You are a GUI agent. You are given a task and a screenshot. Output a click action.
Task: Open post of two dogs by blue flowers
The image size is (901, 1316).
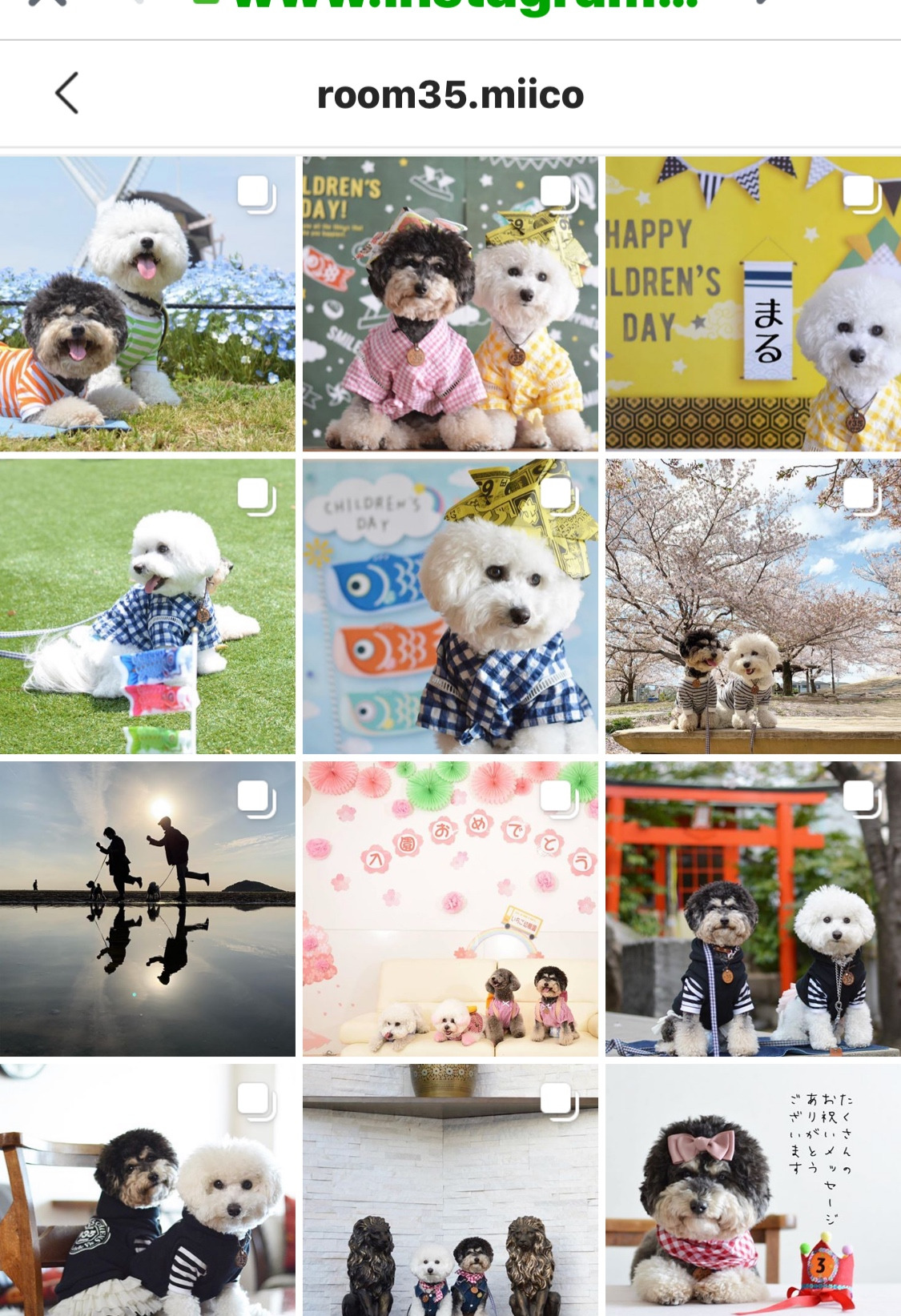click(147, 304)
